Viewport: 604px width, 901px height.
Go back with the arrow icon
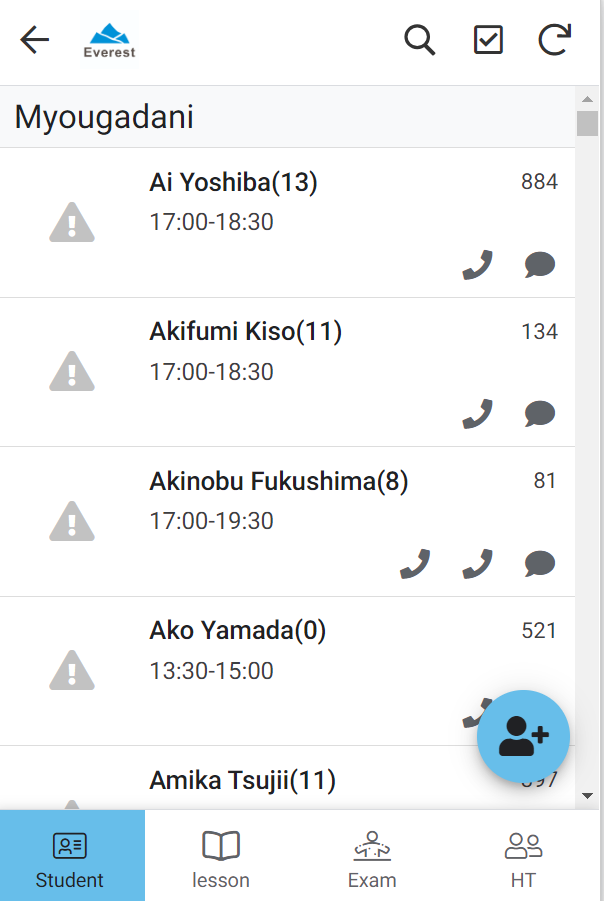coord(34,40)
